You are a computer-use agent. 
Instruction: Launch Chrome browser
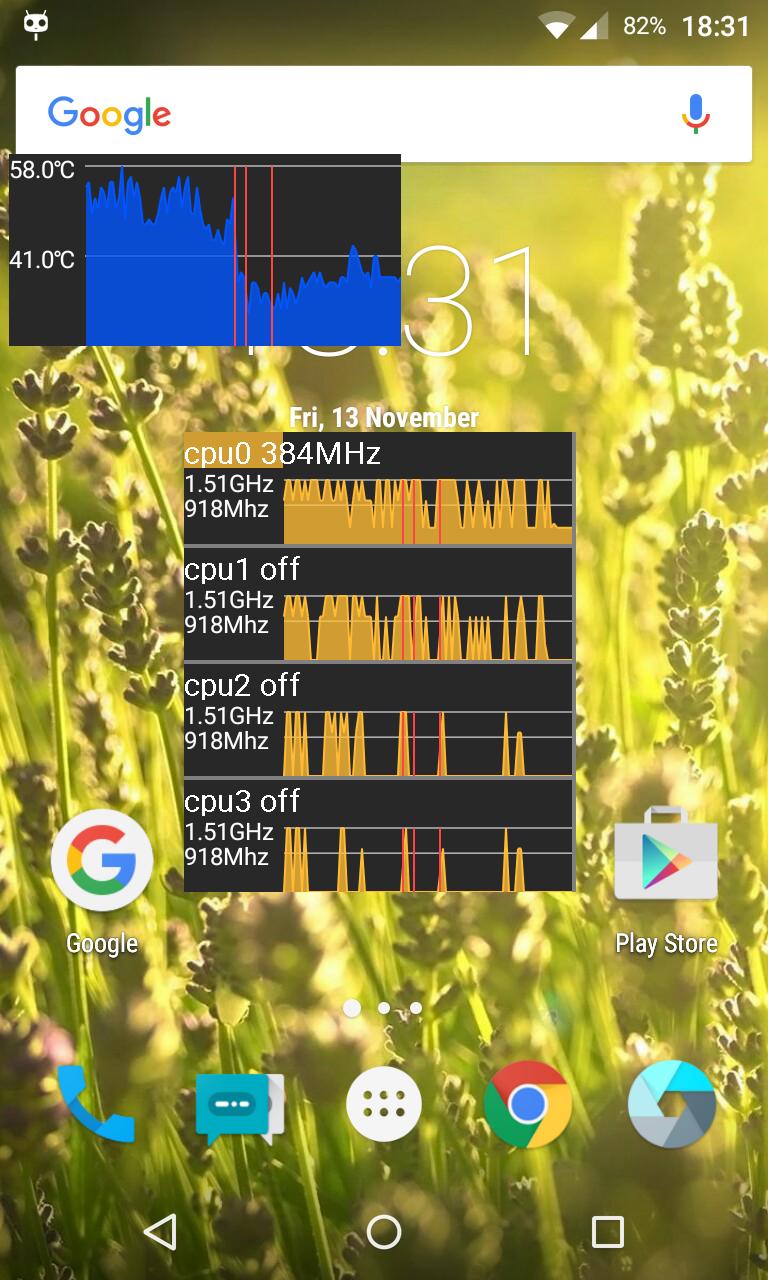527,1104
